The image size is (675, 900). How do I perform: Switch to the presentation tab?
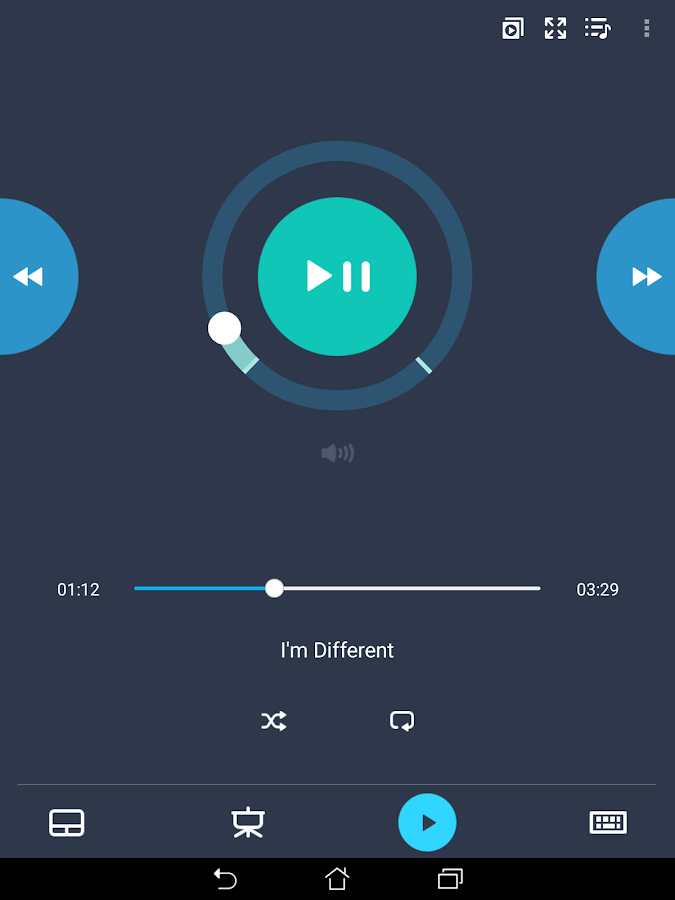click(x=247, y=823)
